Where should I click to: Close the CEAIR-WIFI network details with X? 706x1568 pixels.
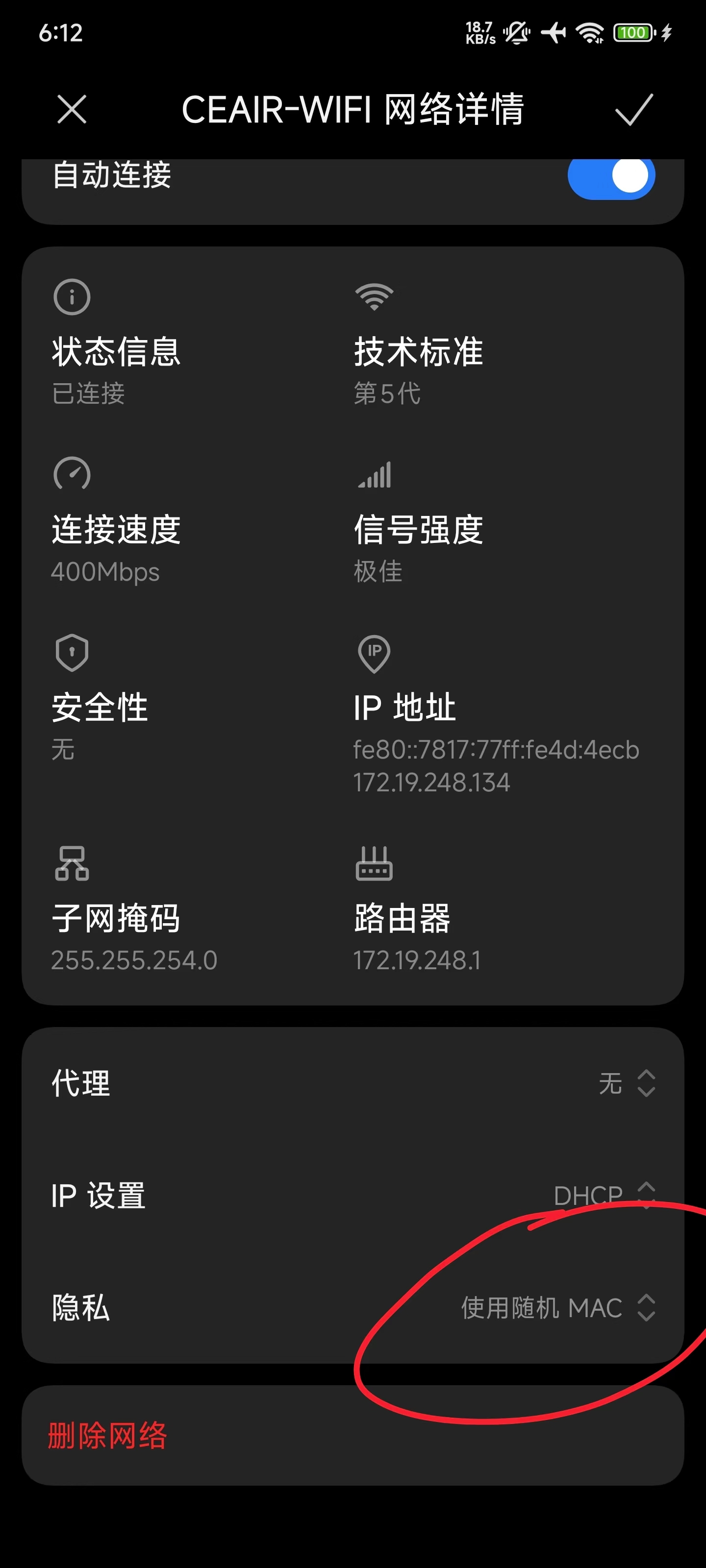71,111
